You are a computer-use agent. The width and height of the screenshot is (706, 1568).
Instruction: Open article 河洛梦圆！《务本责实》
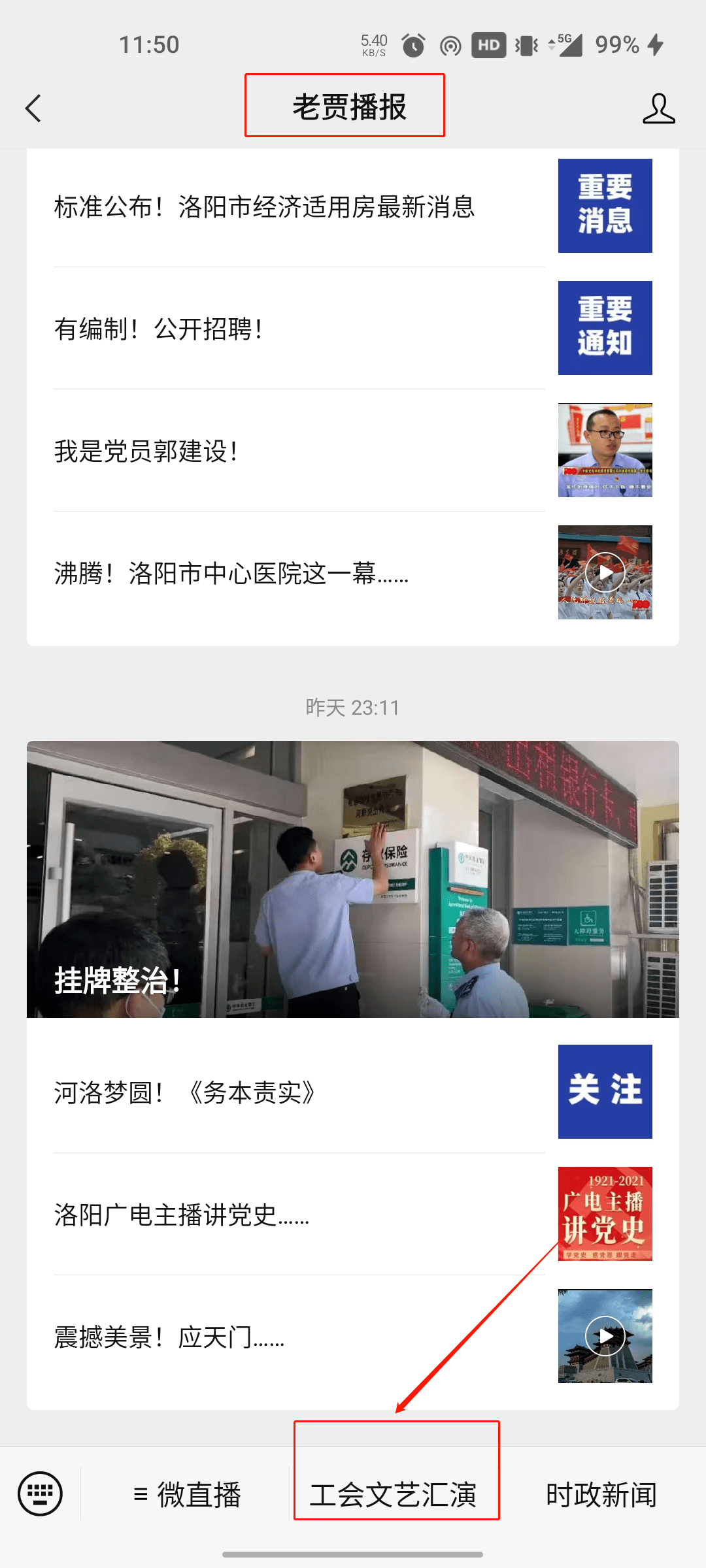tap(185, 1092)
